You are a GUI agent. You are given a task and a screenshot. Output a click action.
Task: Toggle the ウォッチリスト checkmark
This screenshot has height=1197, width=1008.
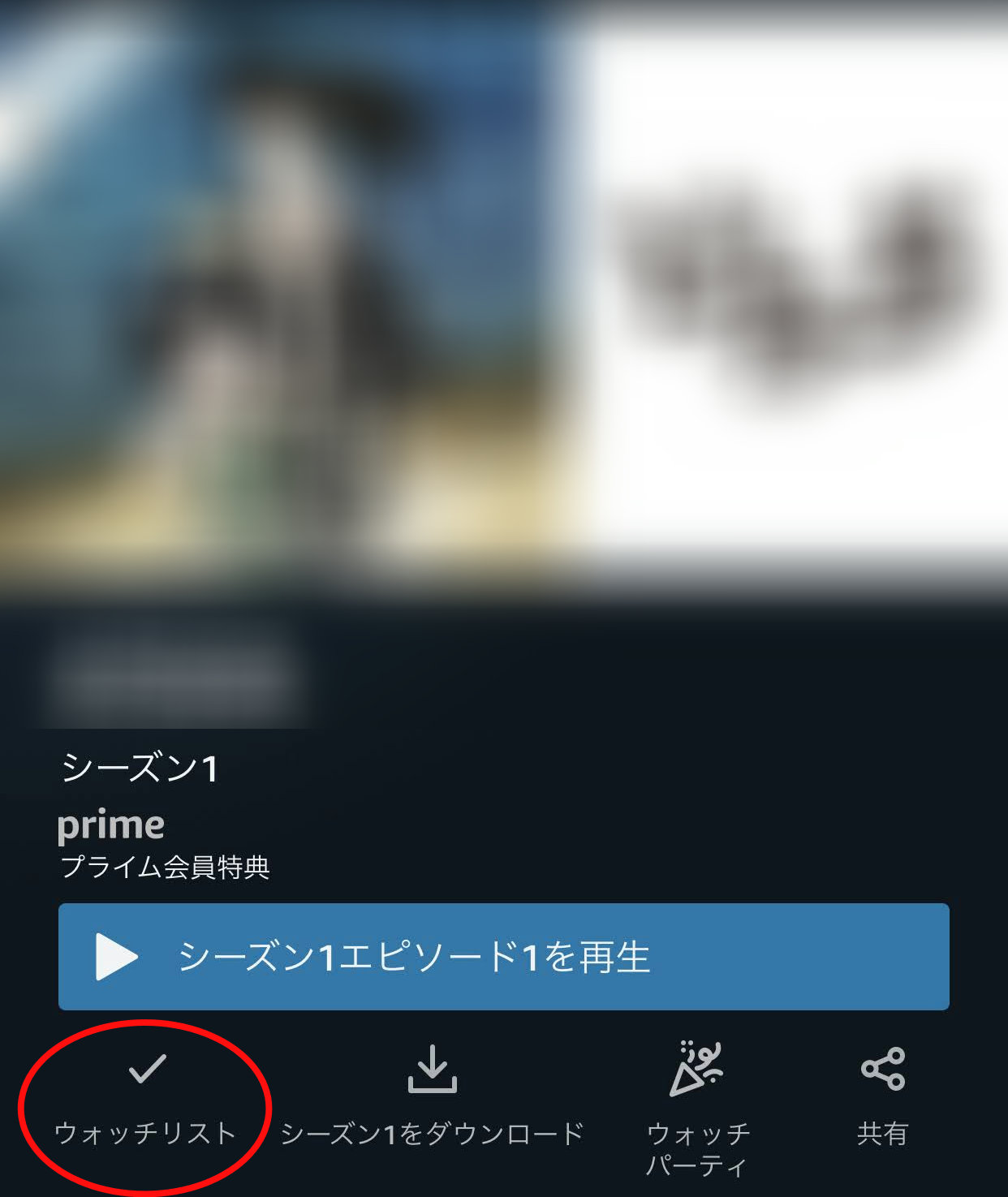tap(147, 1071)
